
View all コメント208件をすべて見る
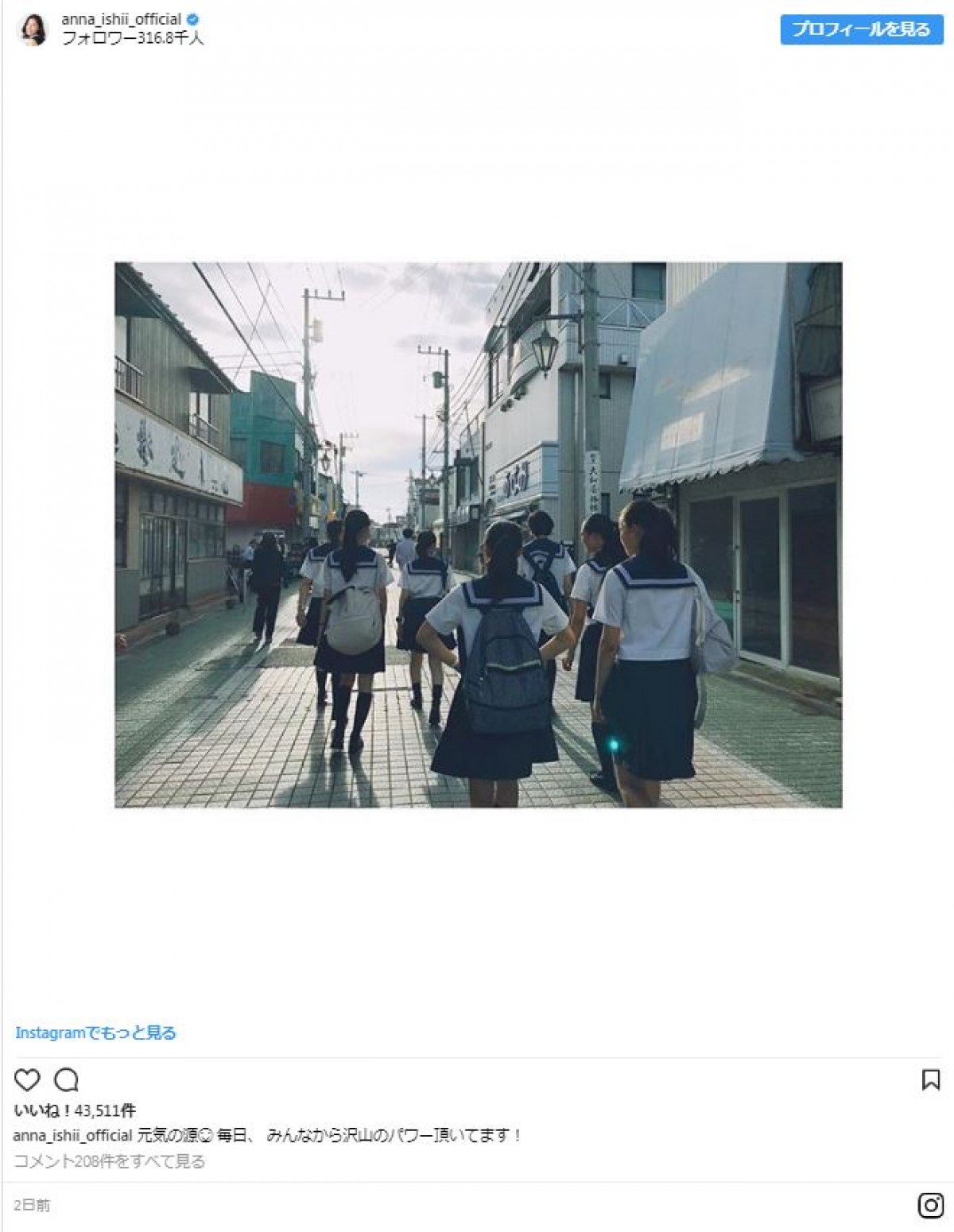109,1161
